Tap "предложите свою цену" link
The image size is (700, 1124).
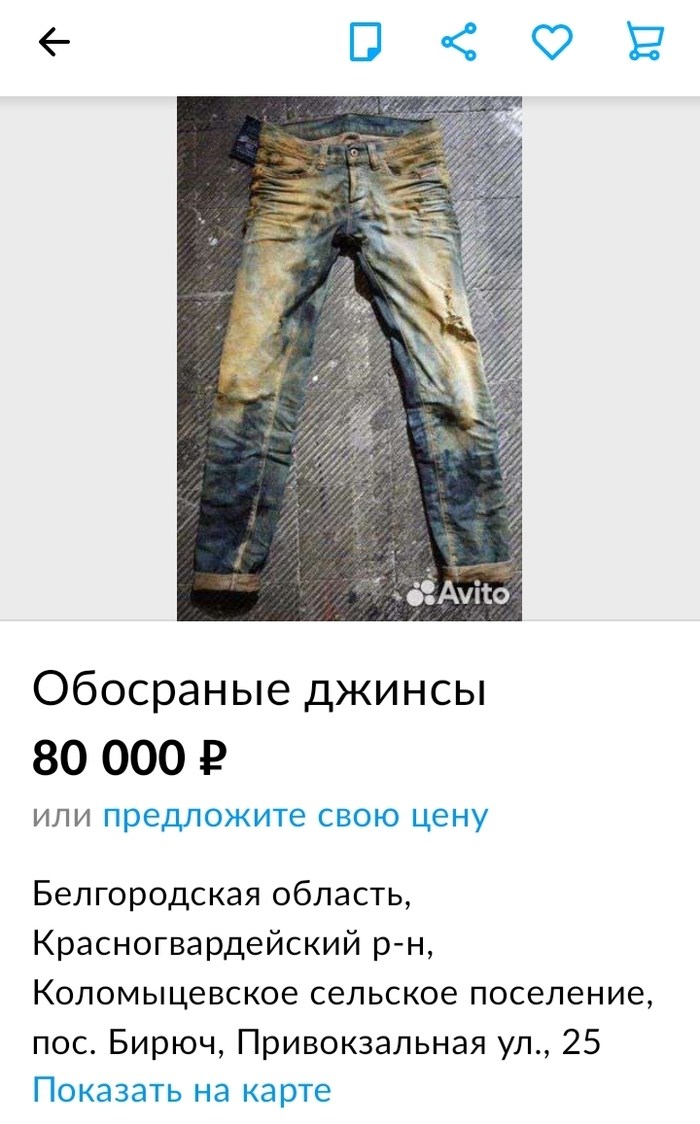tap(295, 816)
